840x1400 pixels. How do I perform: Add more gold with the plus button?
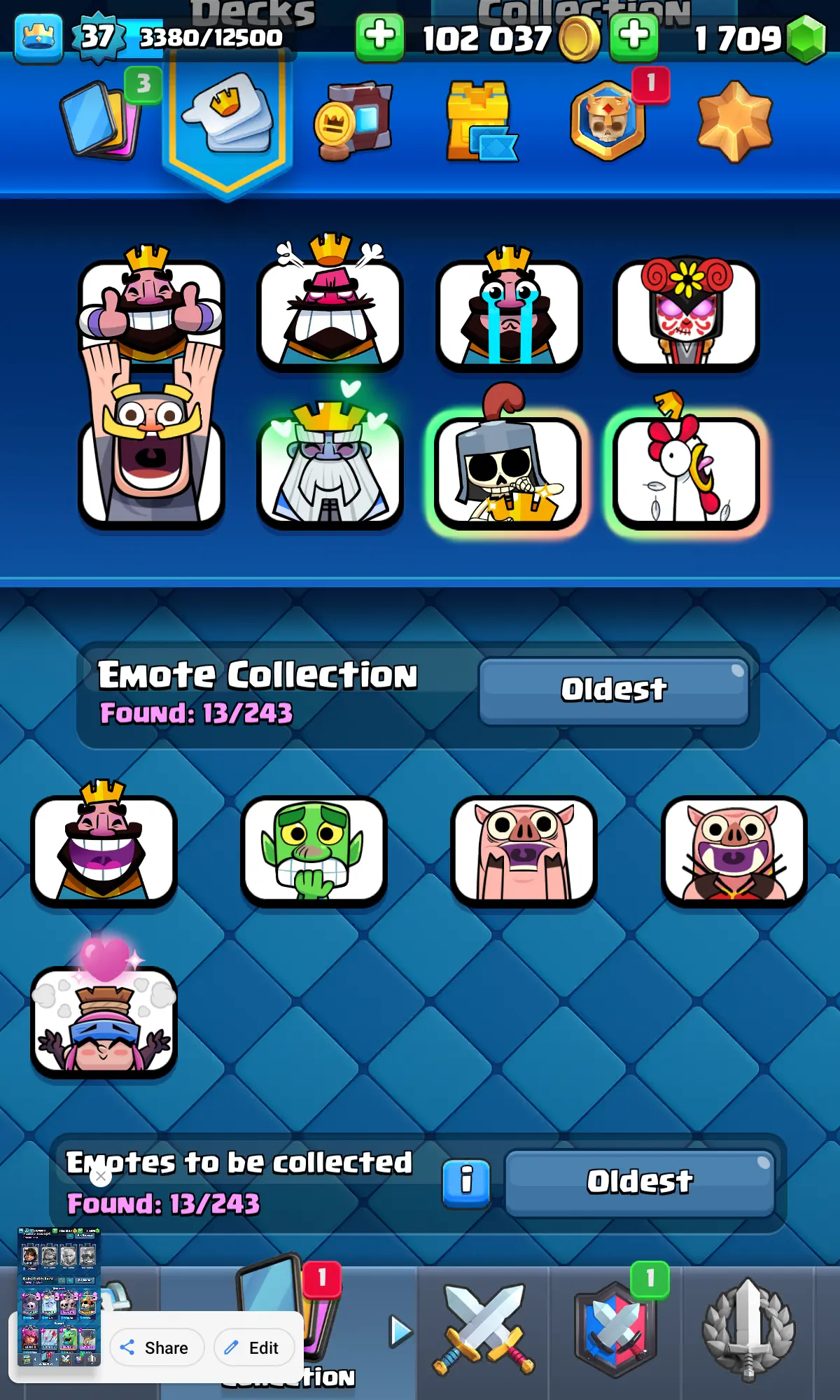[x=379, y=36]
